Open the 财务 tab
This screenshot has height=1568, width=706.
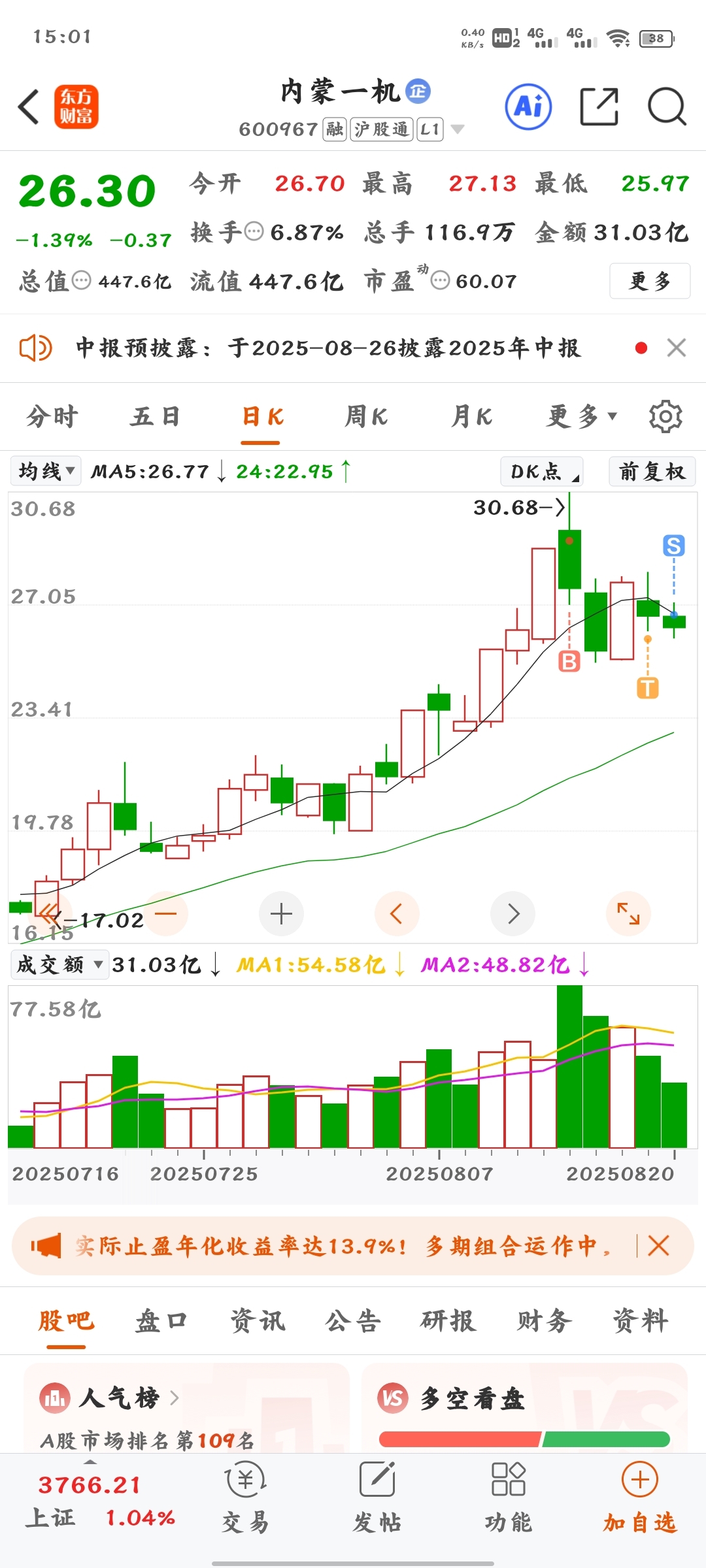click(544, 1320)
